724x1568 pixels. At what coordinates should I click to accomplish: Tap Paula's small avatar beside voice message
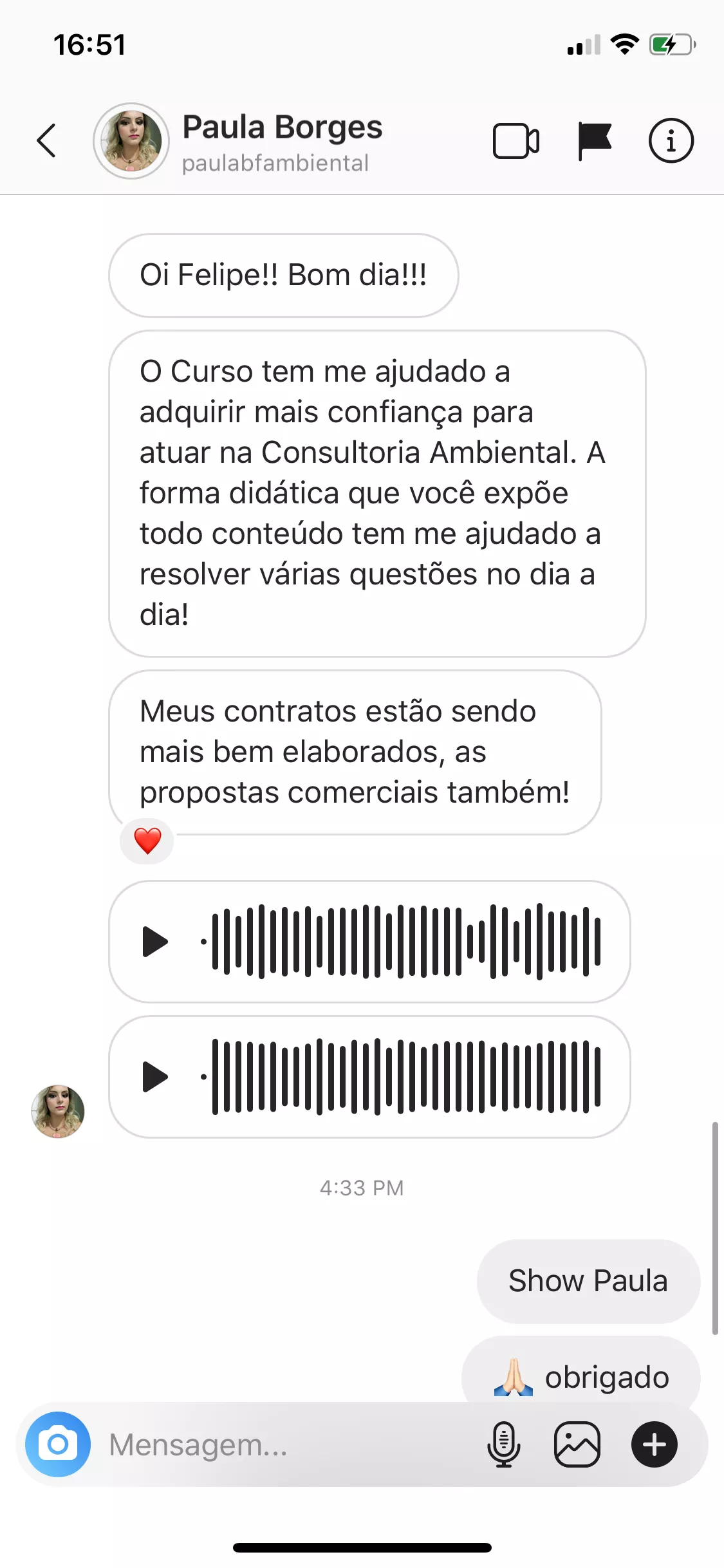(58, 1111)
